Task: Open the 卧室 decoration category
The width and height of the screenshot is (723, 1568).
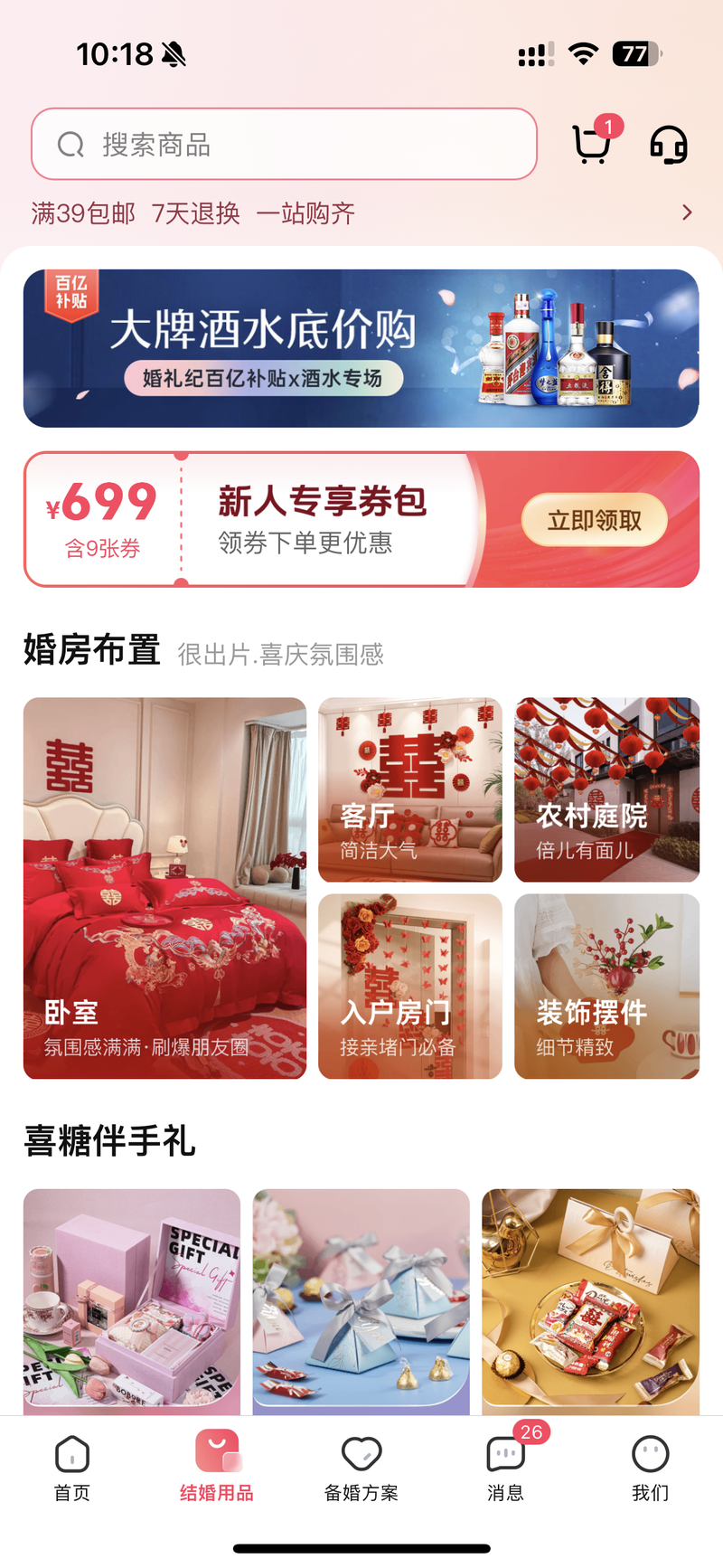Action: click(x=164, y=888)
